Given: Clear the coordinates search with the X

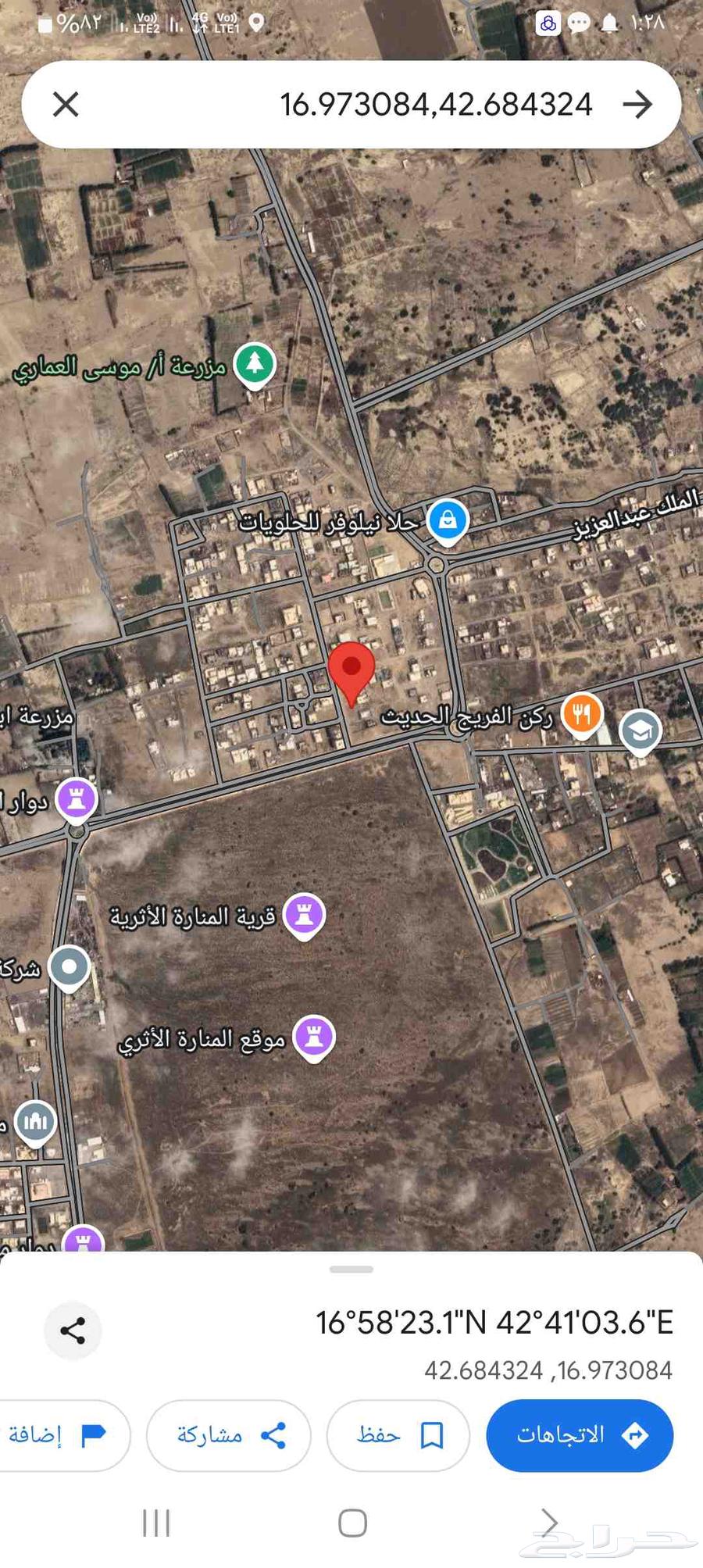Looking at the screenshot, I should tap(66, 104).
